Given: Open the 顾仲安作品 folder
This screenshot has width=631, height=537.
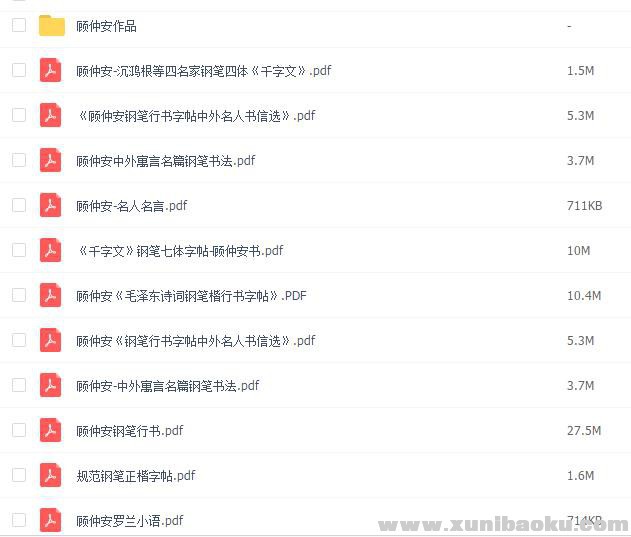Looking at the screenshot, I should 106,26.
